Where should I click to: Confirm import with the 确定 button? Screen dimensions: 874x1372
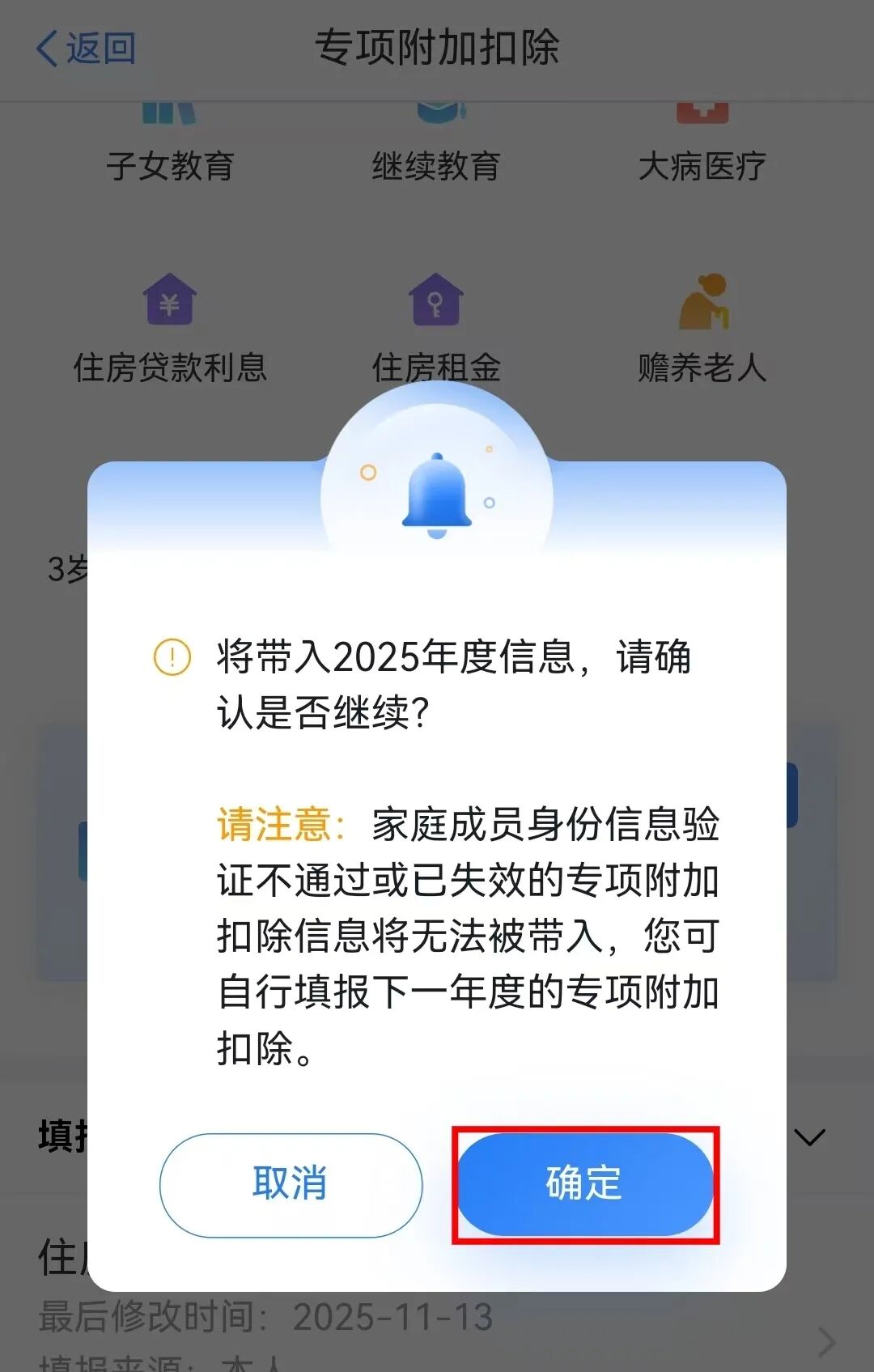tap(584, 1183)
